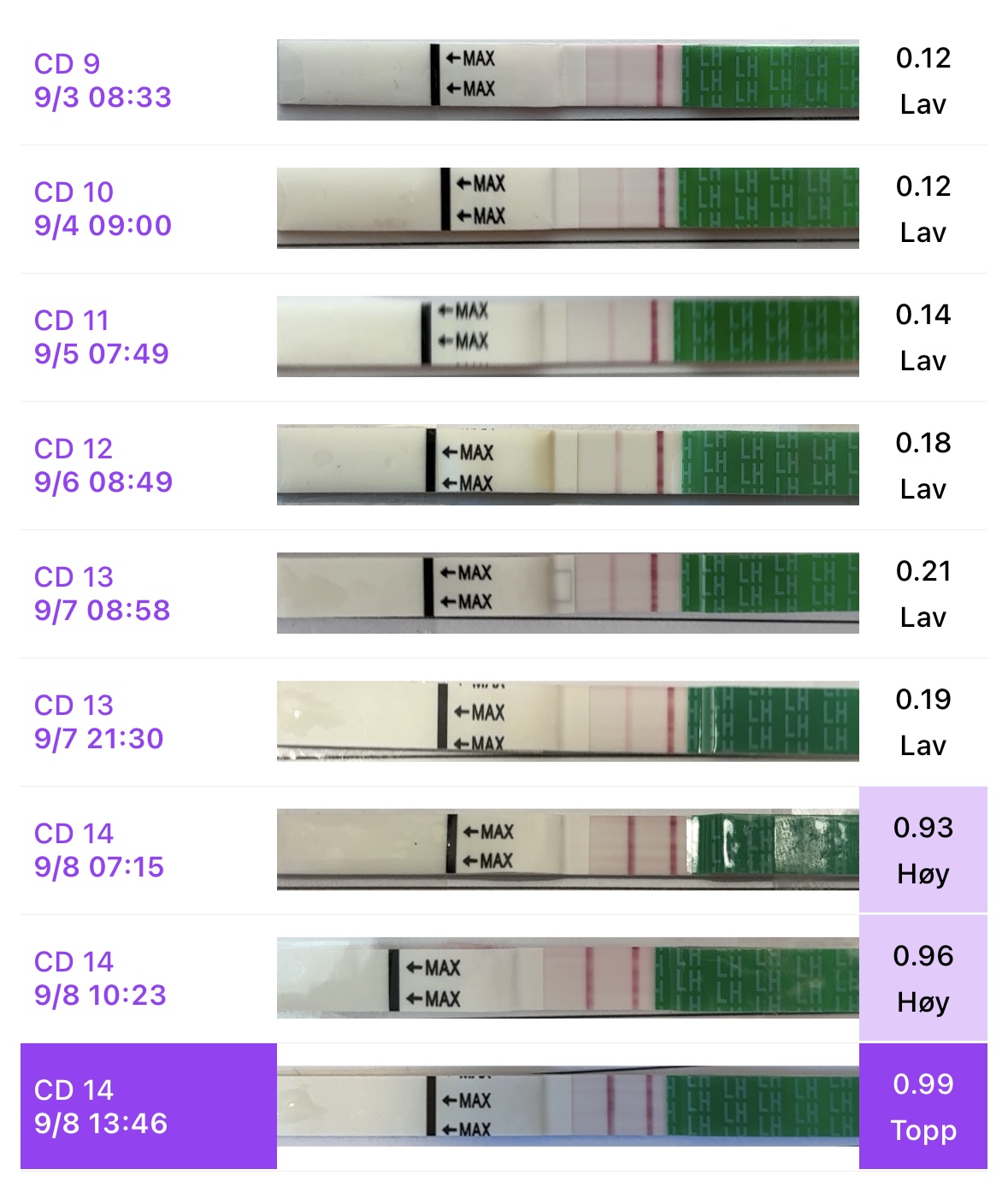Screen dimensions: 1008x1181
Task: Open the CD 10 test from 9/4 09:00
Action: pyautogui.click(x=103, y=209)
